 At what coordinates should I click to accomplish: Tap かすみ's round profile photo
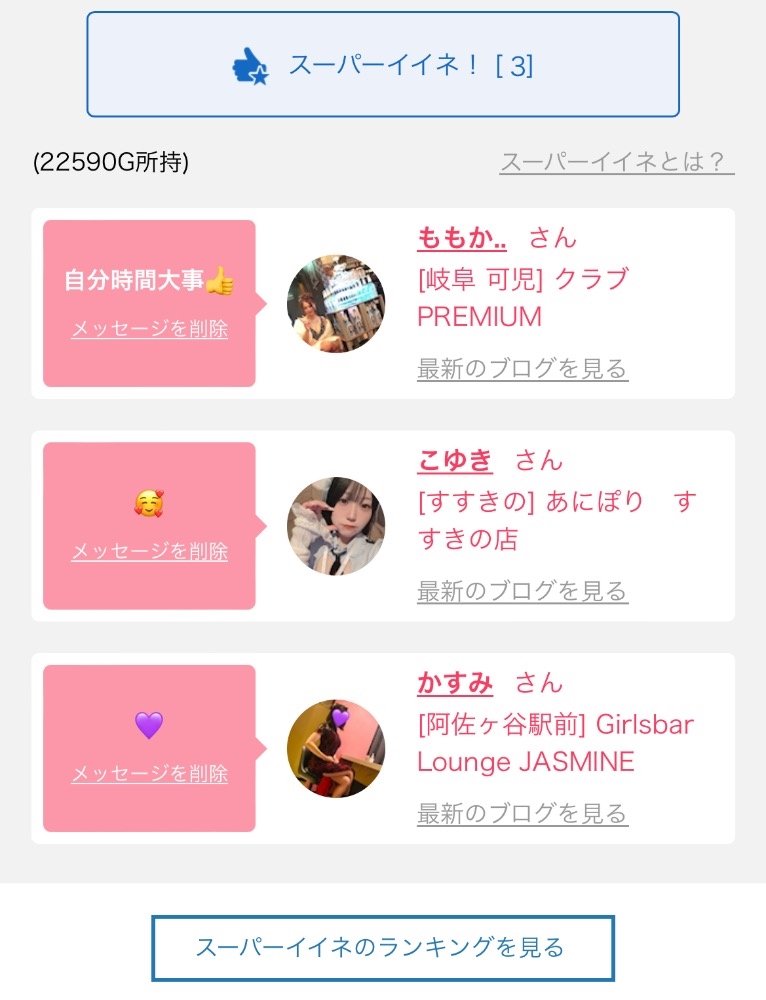point(336,748)
